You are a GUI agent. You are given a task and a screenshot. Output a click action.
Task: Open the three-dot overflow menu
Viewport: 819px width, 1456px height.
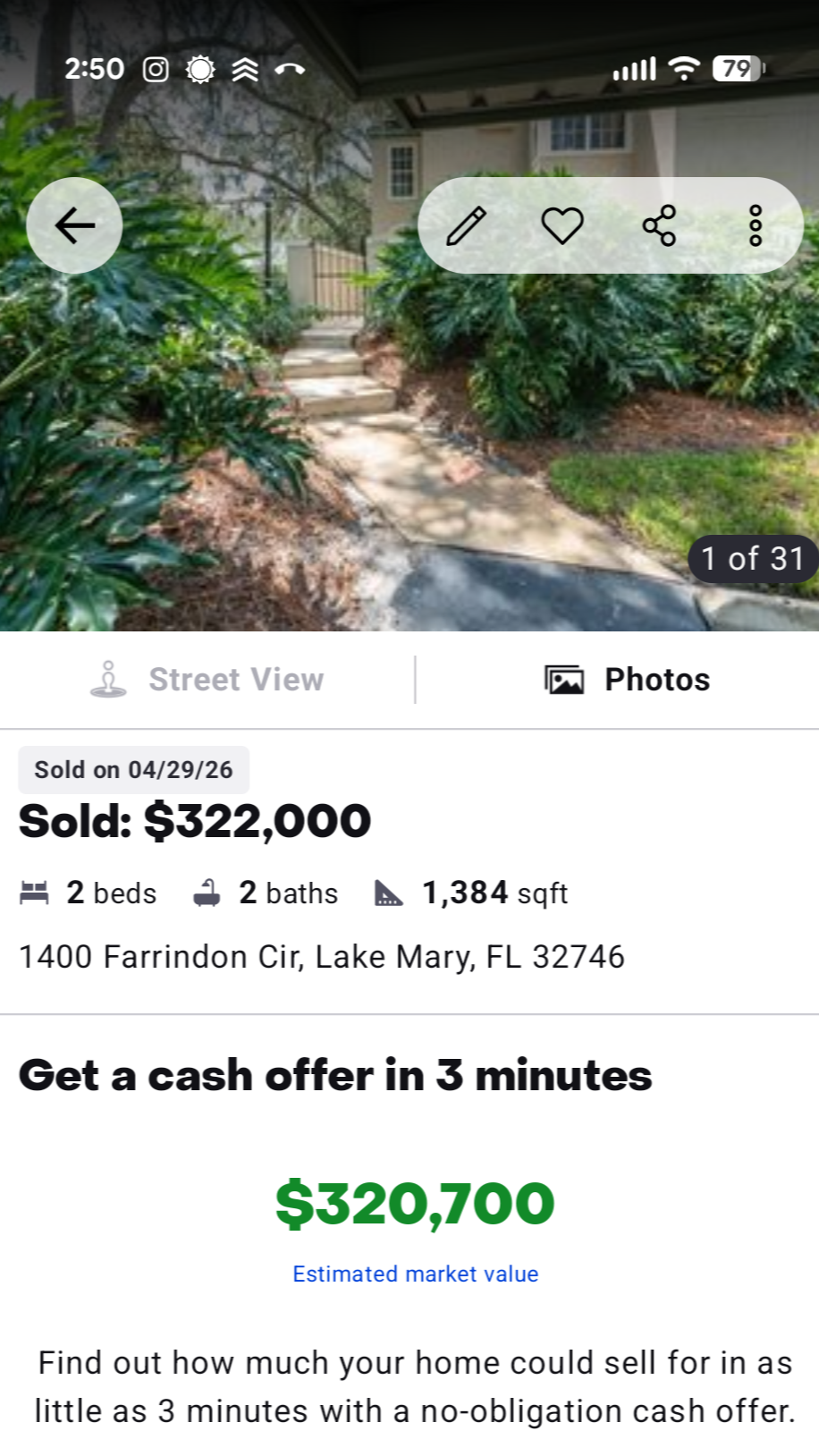[756, 225]
